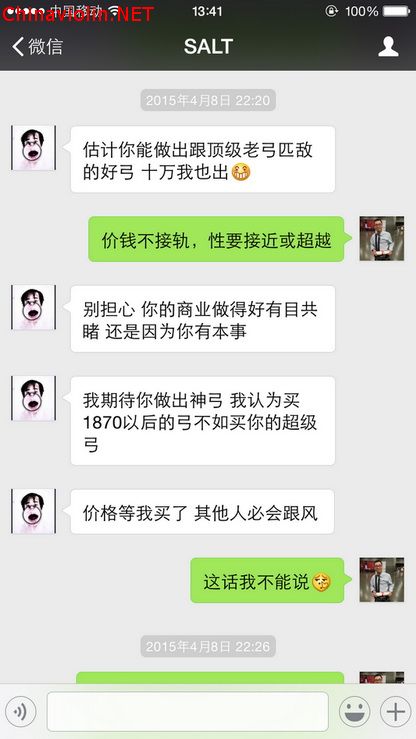The image size is (416, 739).
Task: Open the plus attachment menu
Action: [395, 712]
